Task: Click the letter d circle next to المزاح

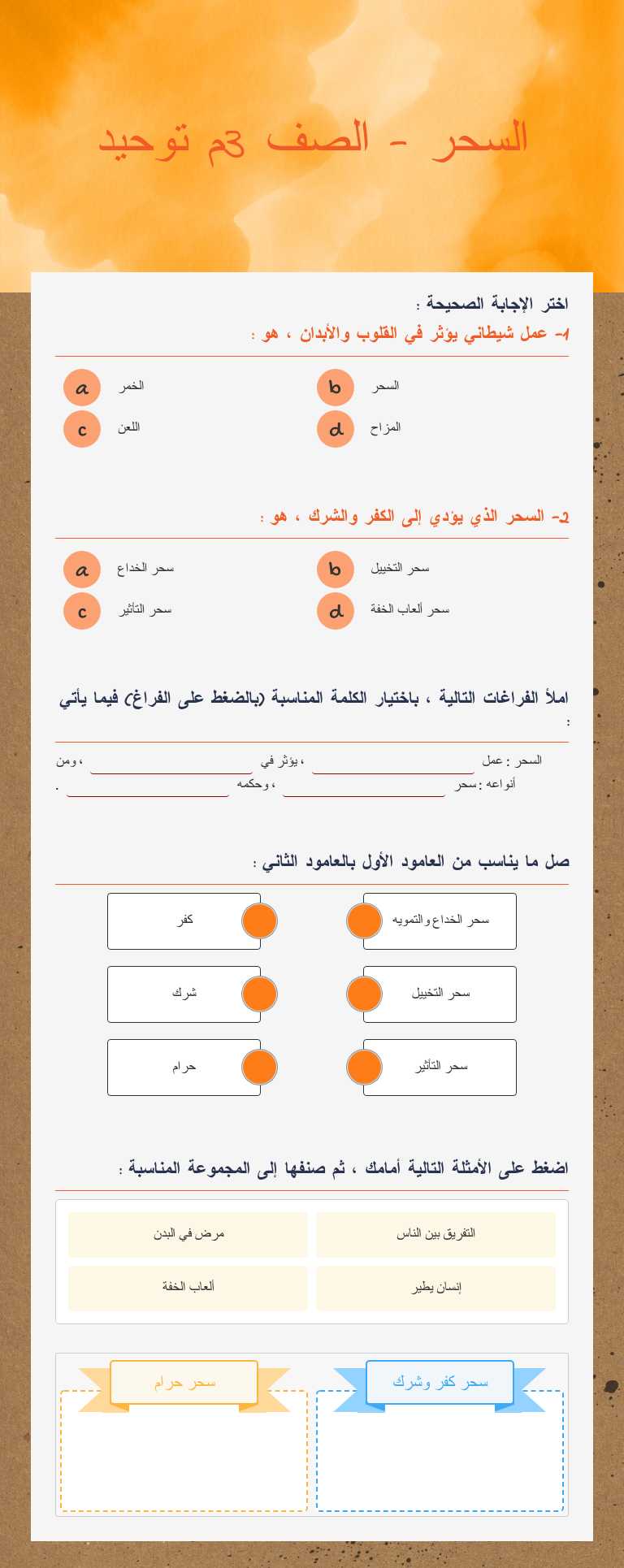Action: tap(335, 430)
